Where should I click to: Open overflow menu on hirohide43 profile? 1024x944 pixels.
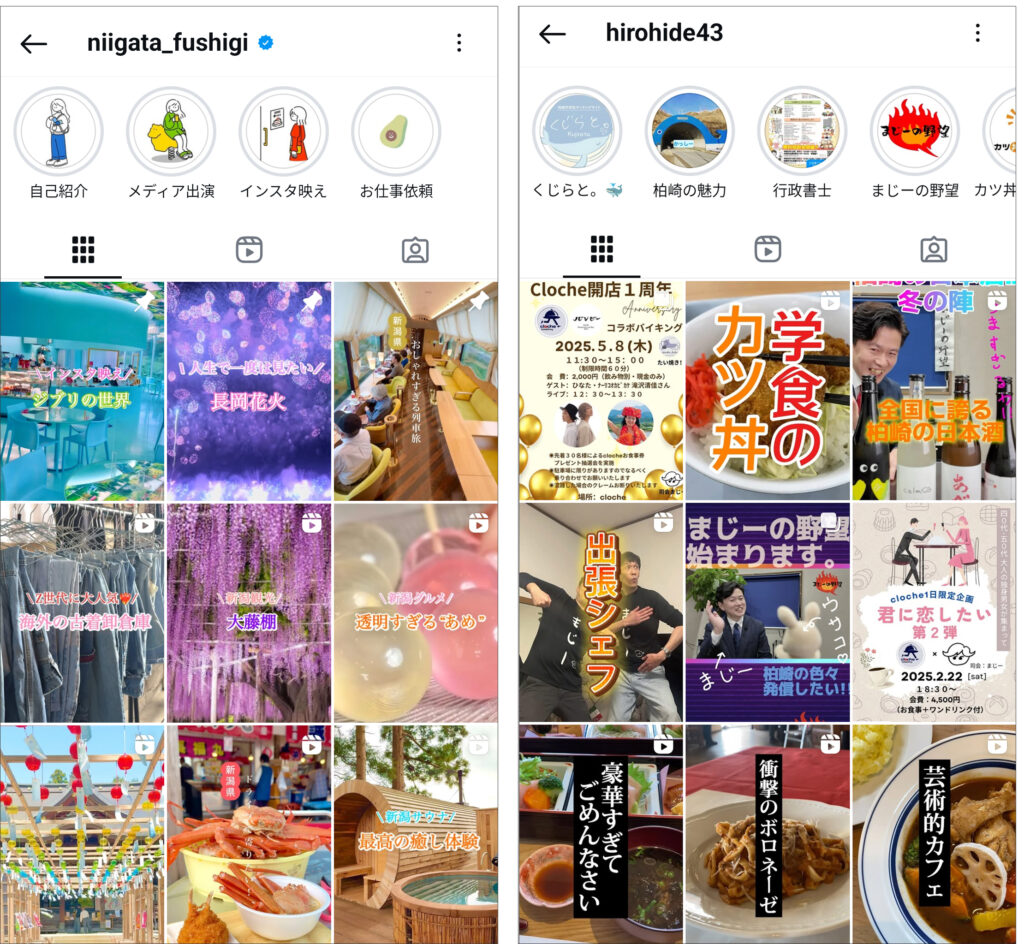[x=977, y=33]
